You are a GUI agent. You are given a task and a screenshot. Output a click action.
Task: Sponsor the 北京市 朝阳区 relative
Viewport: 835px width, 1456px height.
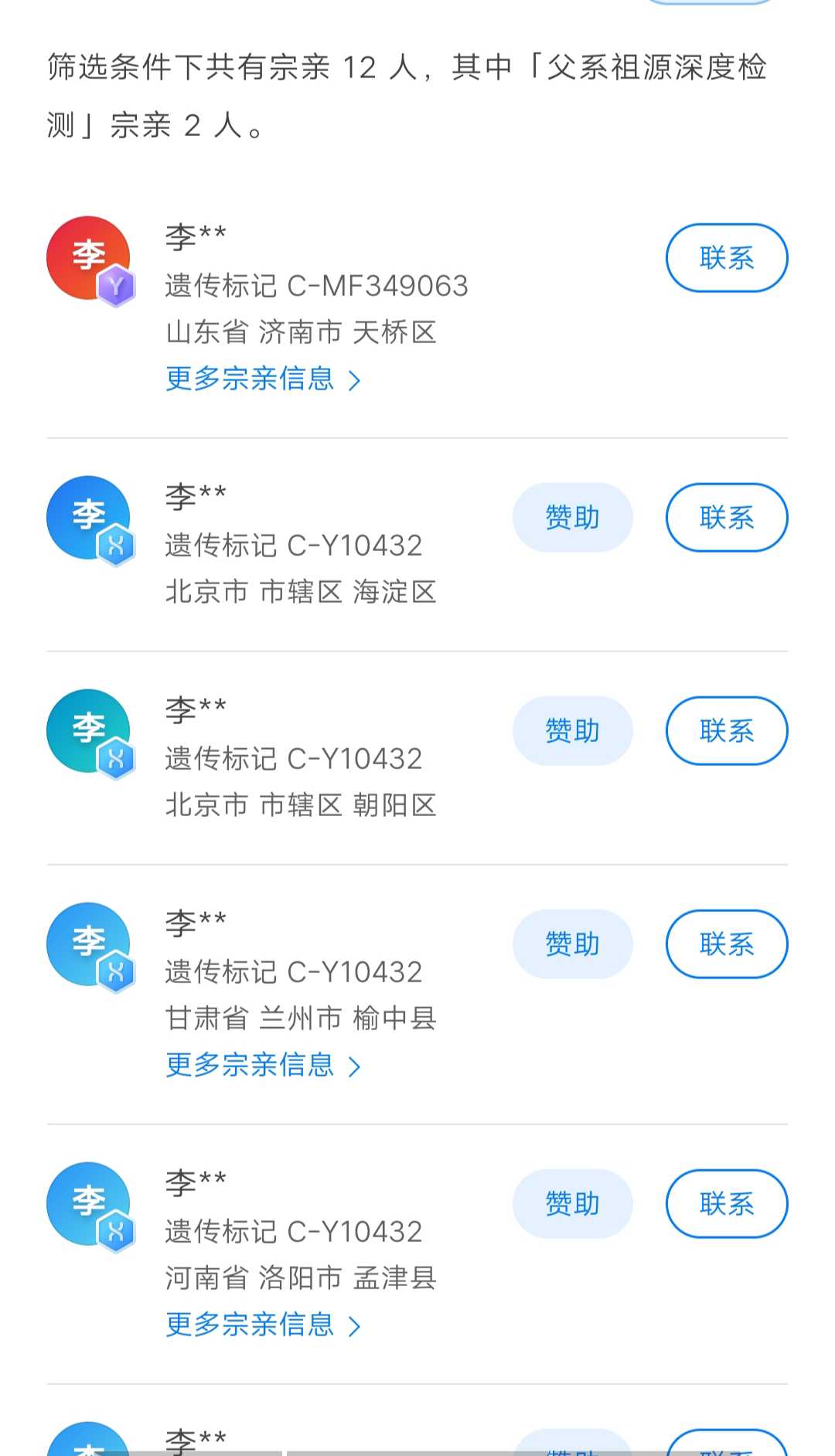[573, 731]
